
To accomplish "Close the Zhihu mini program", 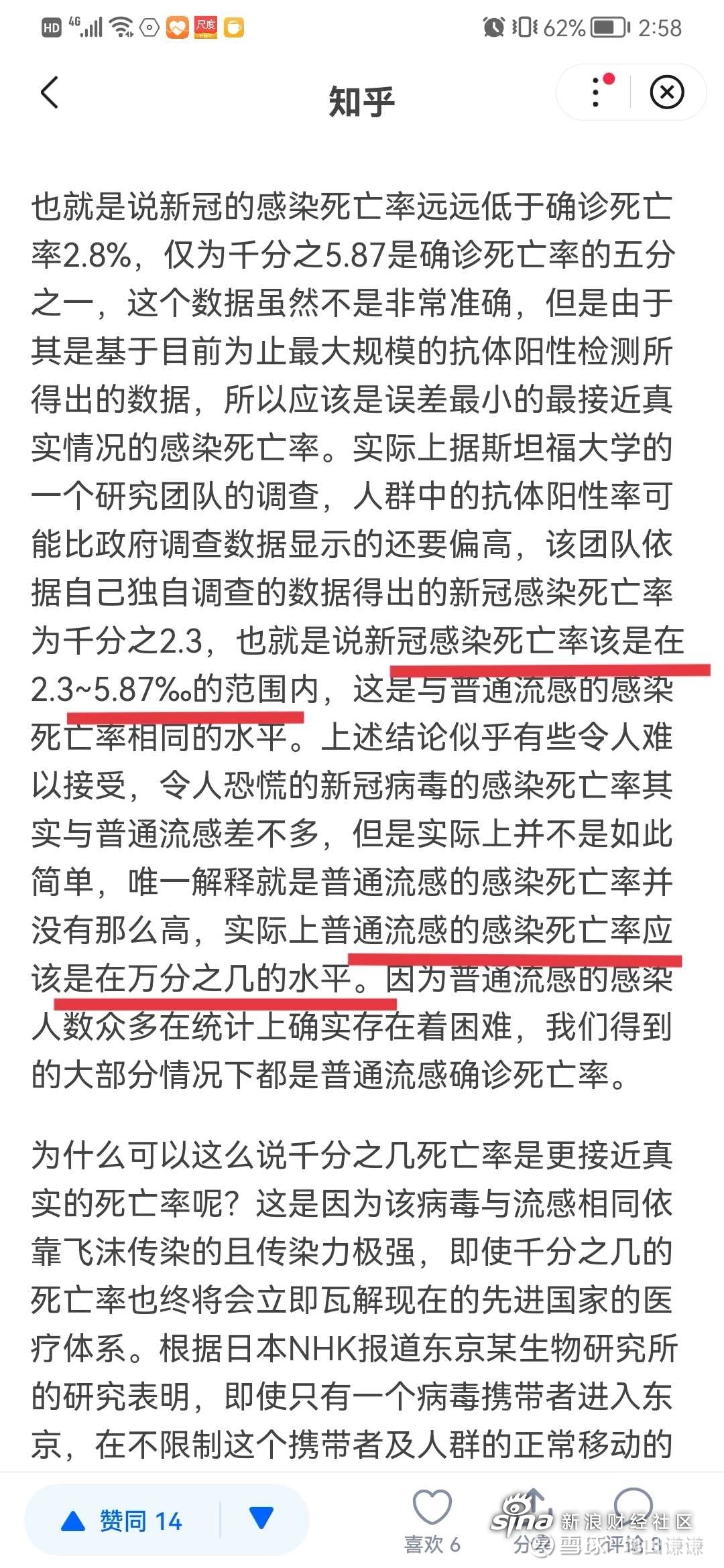I will tap(666, 92).
